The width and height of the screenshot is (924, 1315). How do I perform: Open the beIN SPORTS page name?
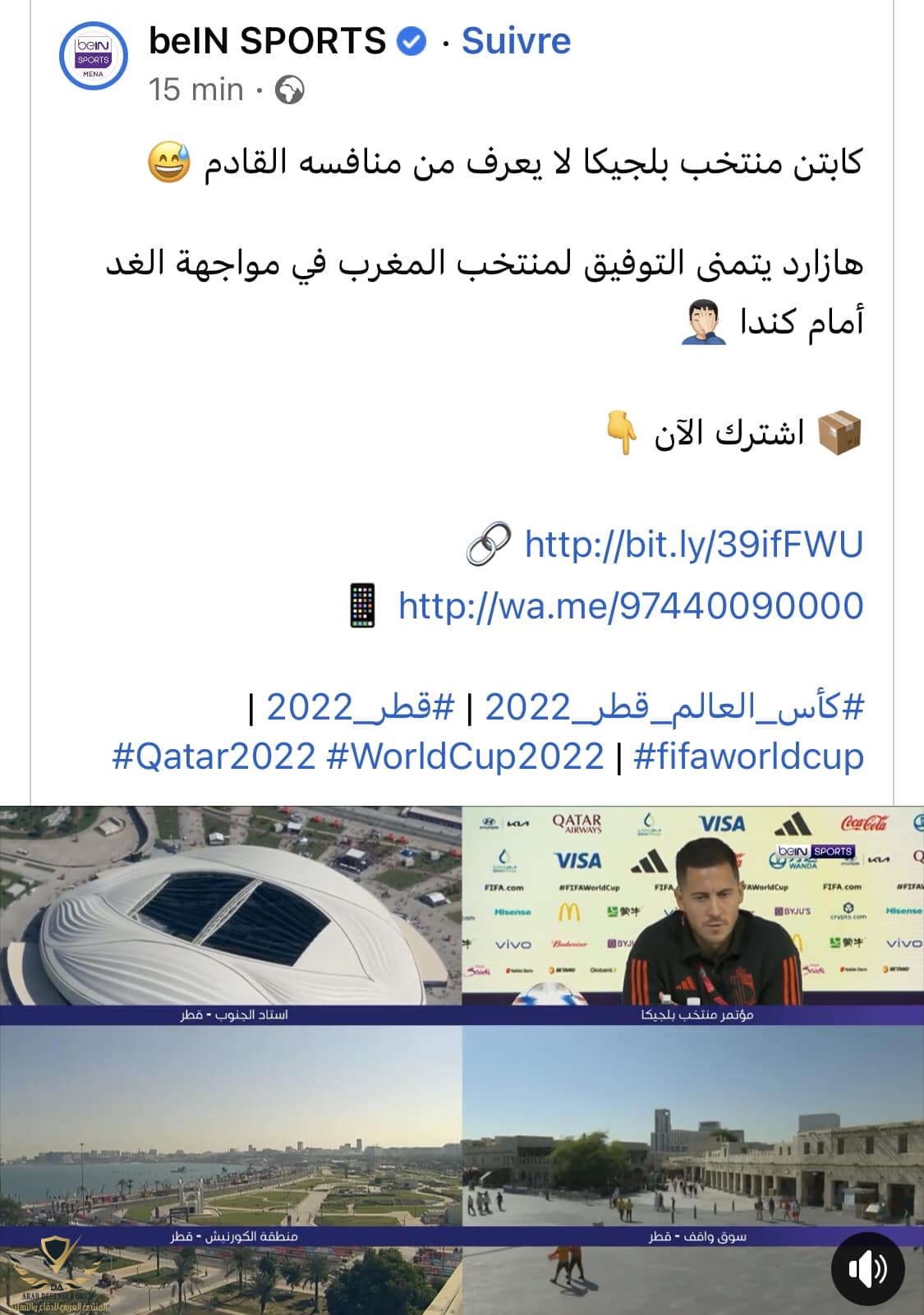[x=267, y=41]
